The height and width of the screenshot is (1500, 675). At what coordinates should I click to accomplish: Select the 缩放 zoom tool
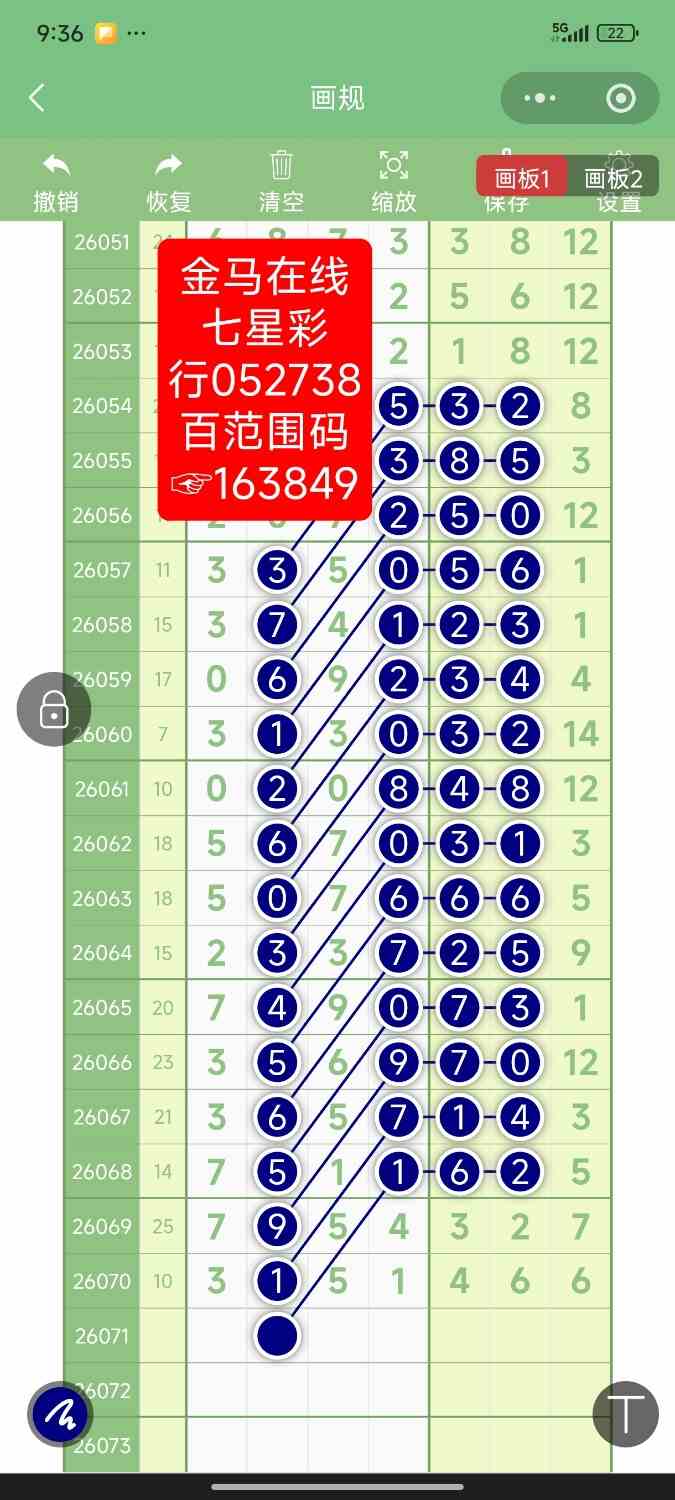(x=394, y=182)
